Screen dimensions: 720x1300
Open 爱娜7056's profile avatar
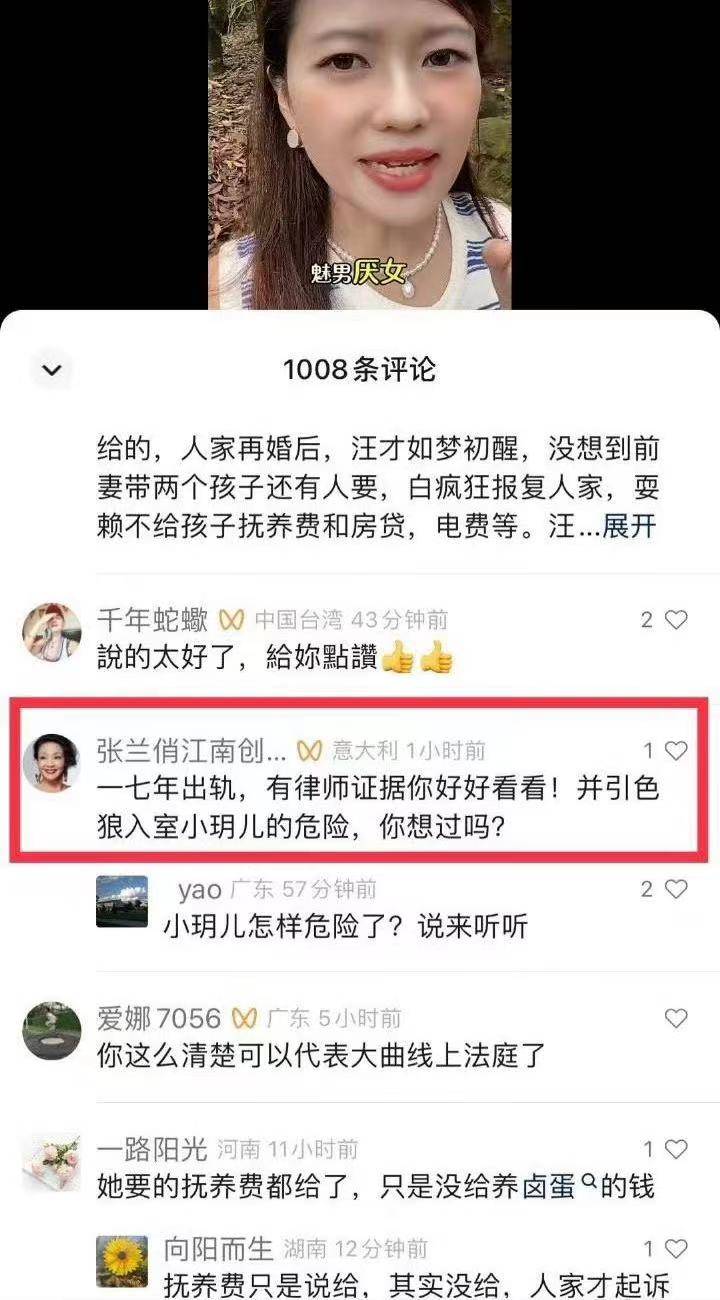coord(51,1030)
